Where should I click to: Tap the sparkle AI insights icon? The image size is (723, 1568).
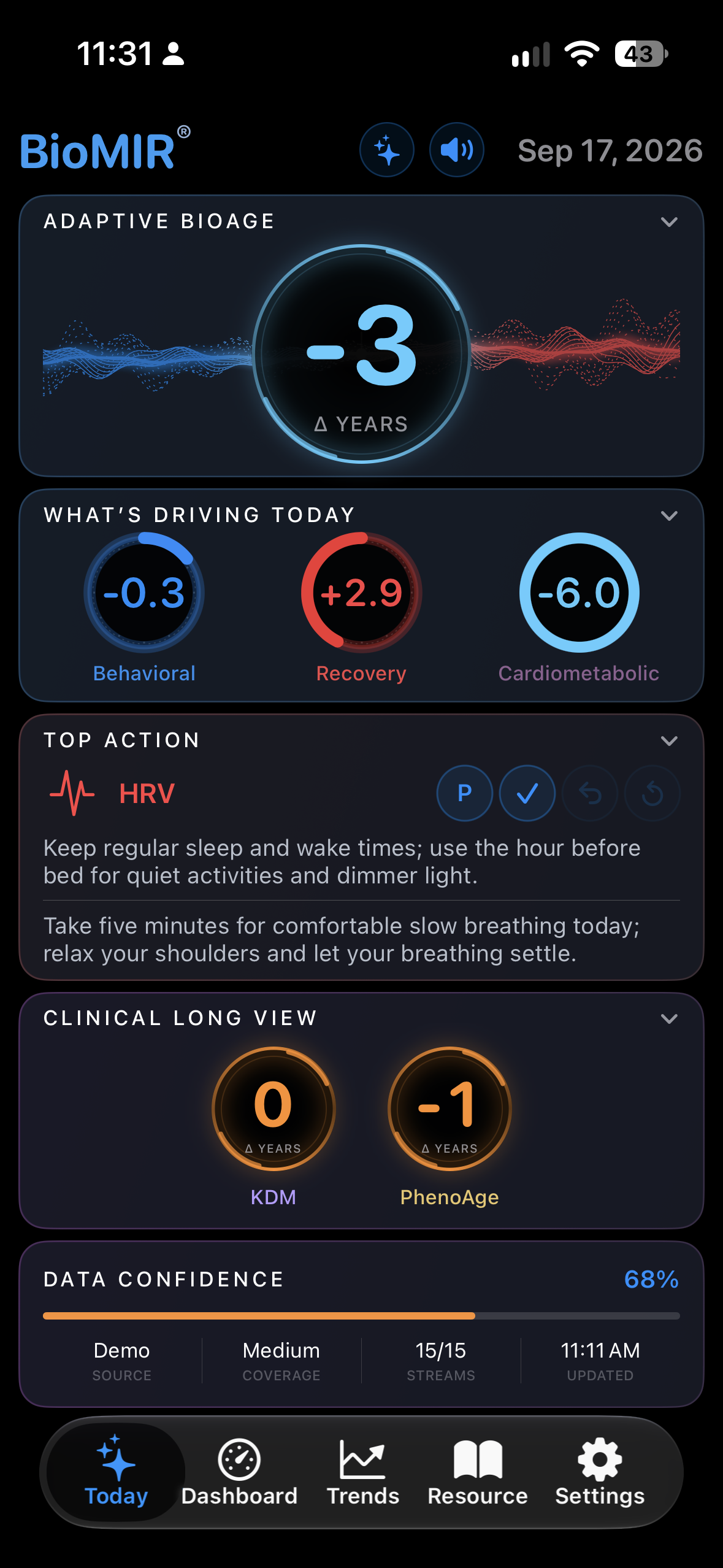point(387,150)
